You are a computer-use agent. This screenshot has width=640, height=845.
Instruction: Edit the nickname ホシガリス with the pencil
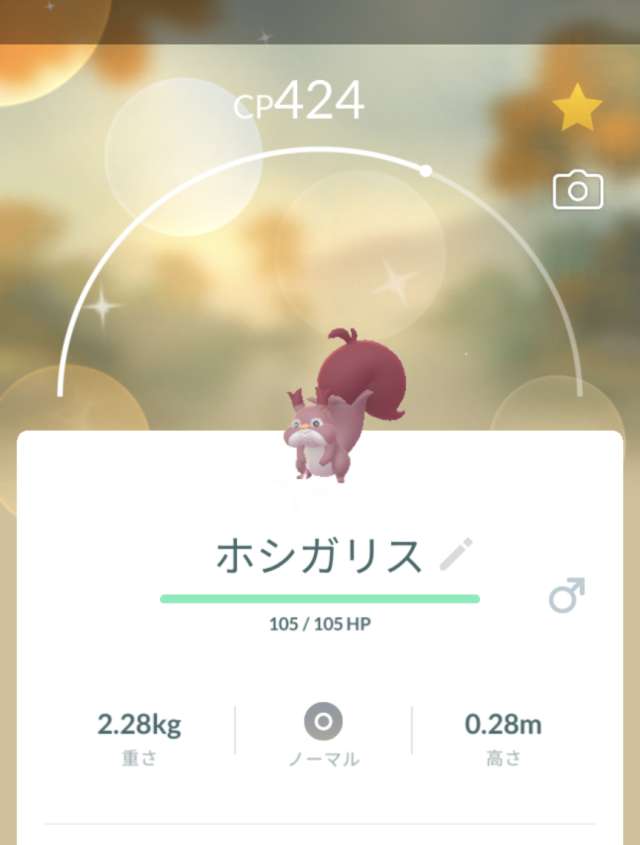pos(456,554)
